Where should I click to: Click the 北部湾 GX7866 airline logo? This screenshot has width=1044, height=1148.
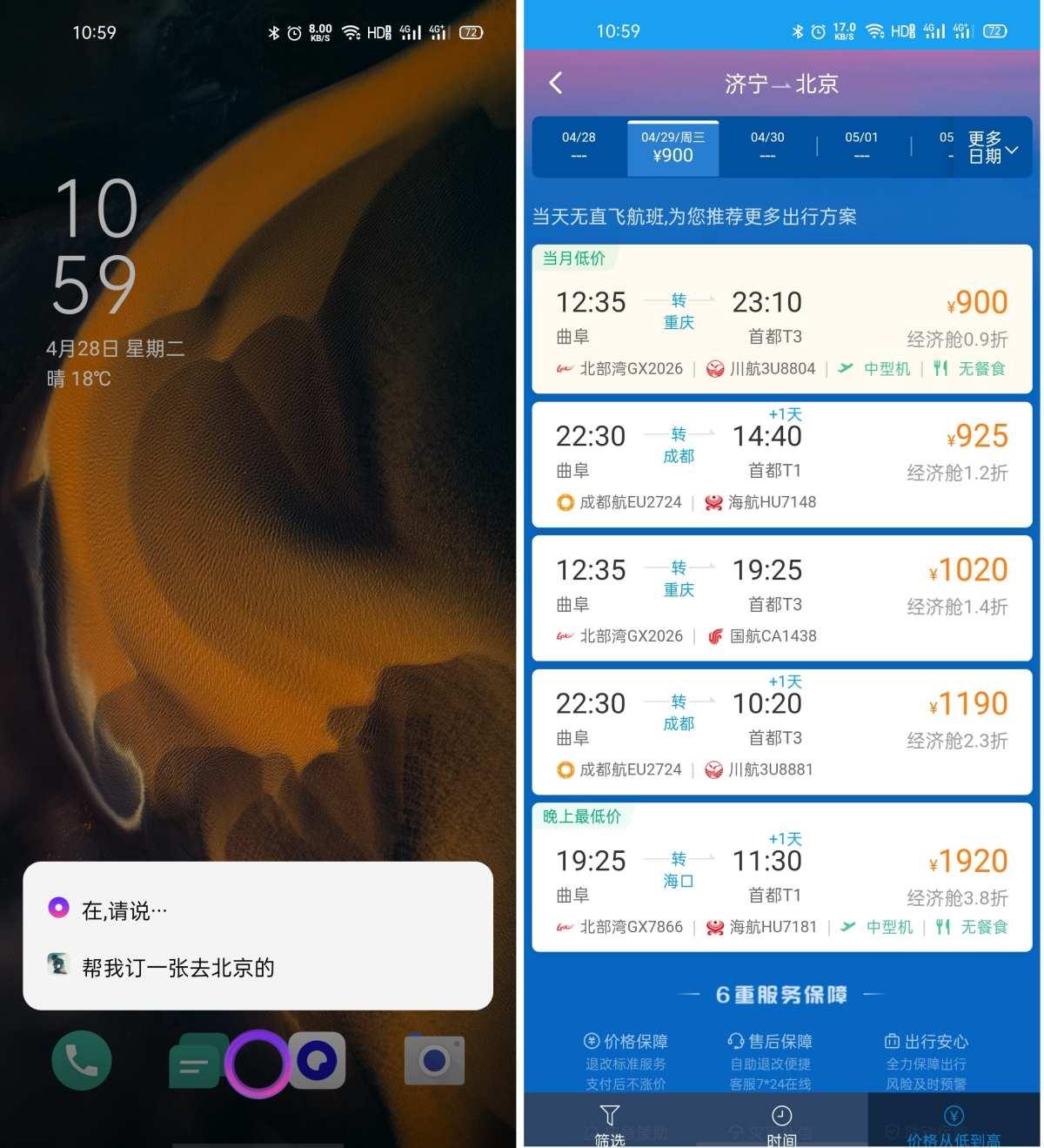pos(566,927)
